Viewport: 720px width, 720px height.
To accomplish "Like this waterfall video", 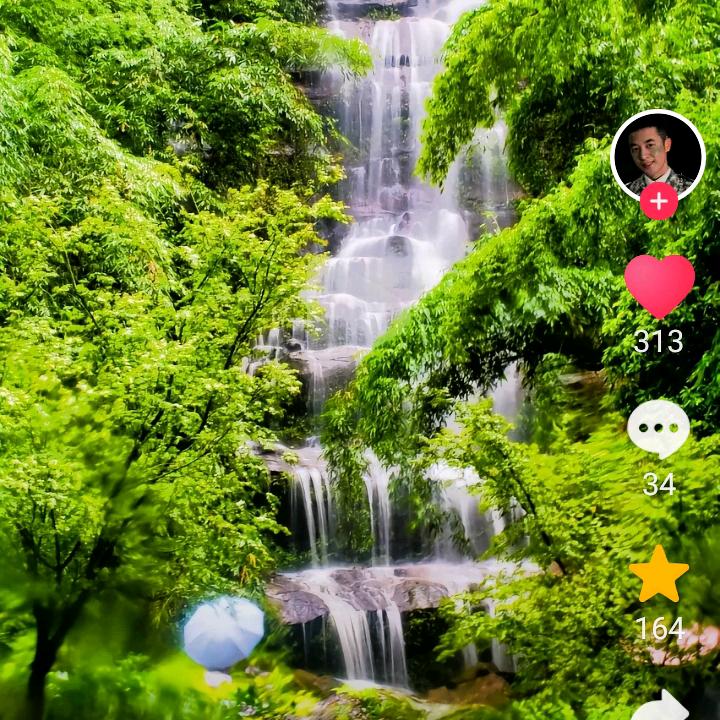I will tap(659, 286).
